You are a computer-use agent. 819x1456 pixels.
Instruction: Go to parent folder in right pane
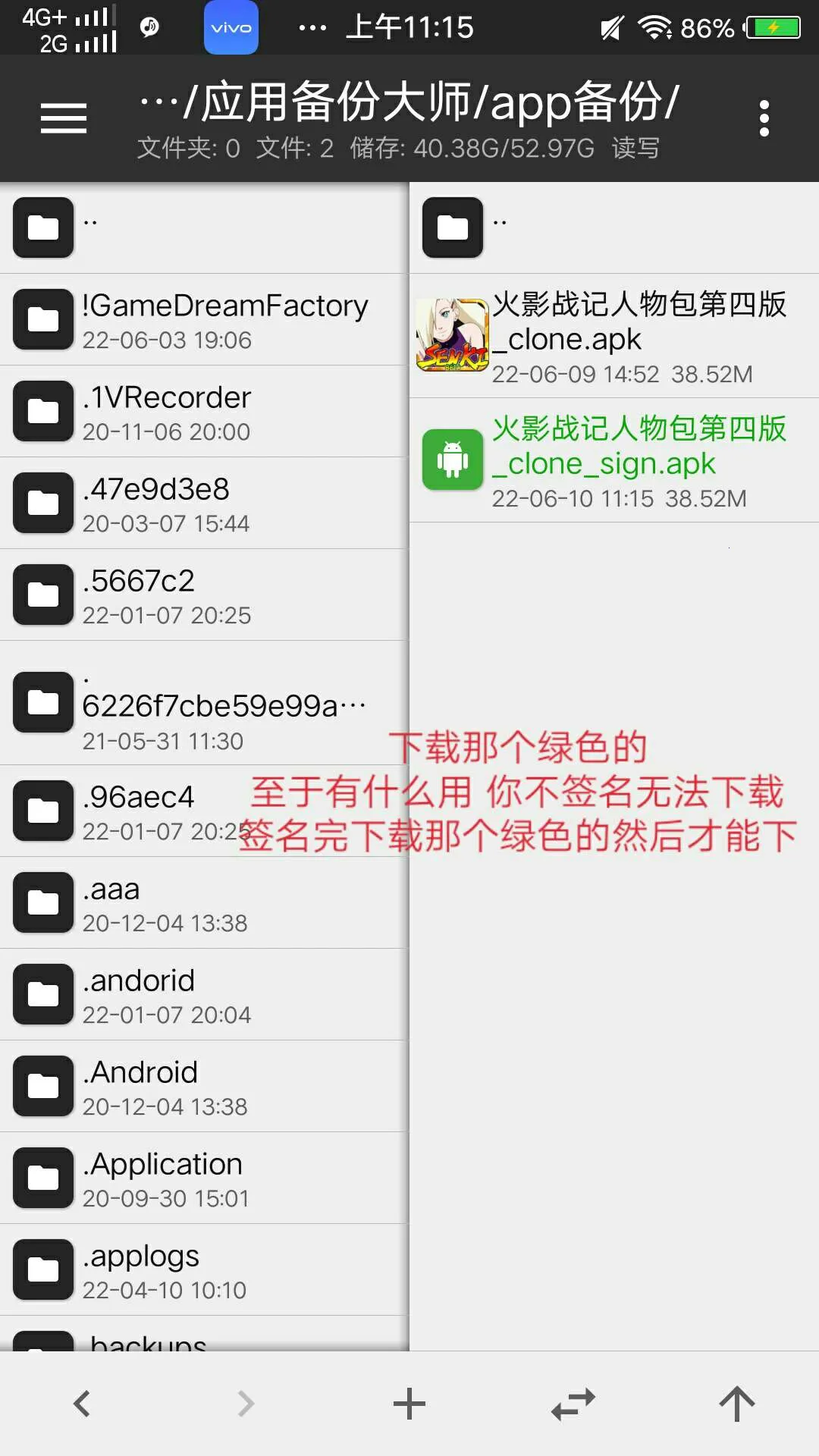click(x=614, y=227)
